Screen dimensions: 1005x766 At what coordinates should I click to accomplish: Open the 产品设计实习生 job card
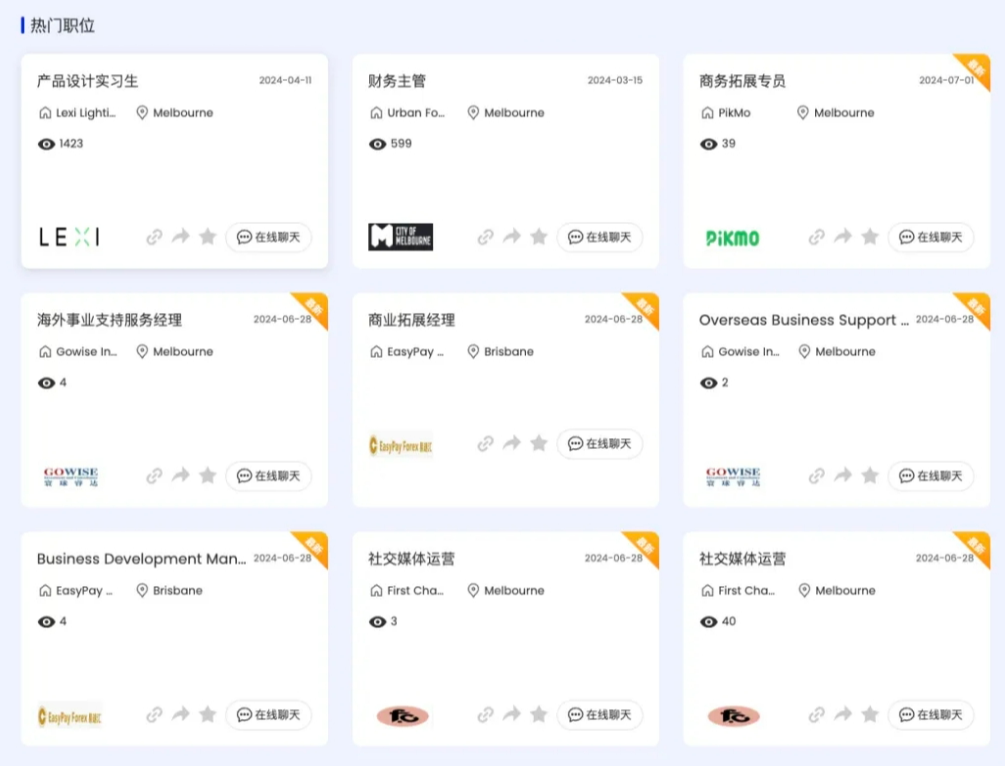pos(88,81)
